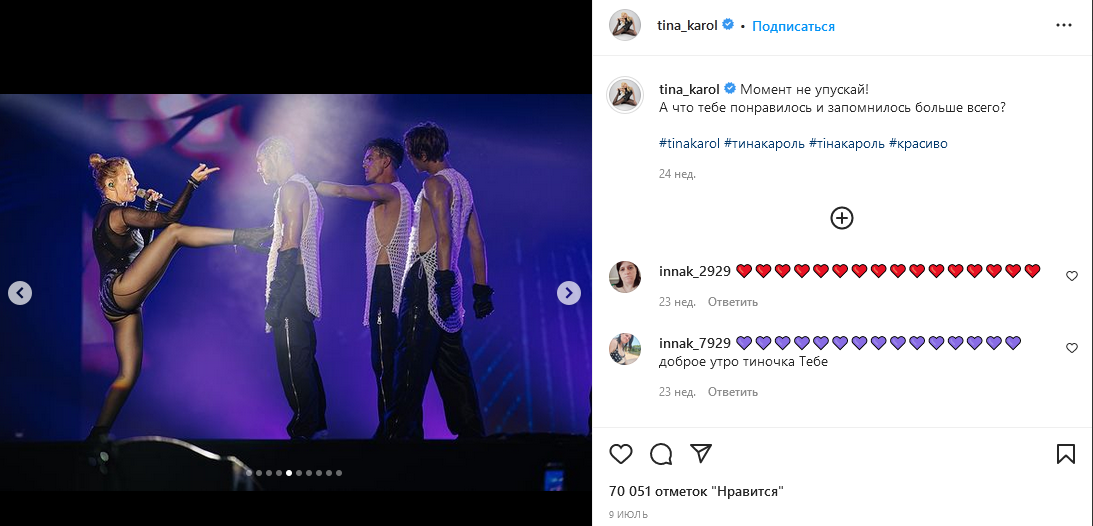
Task: Open innak_7929's profile
Action: pos(695,343)
